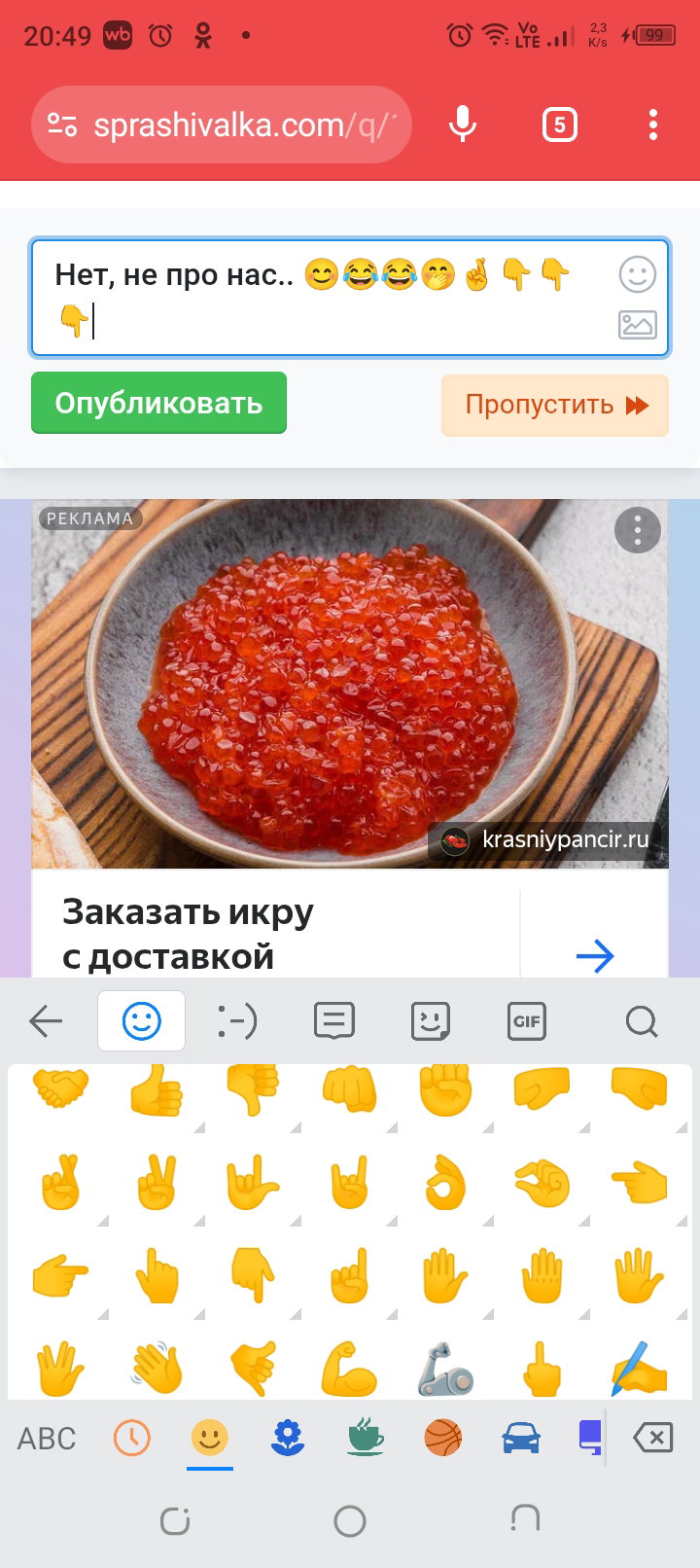Image resolution: width=700 pixels, height=1568 pixels.
Task: Open the recent emojis clock category
Action: 132,1437
